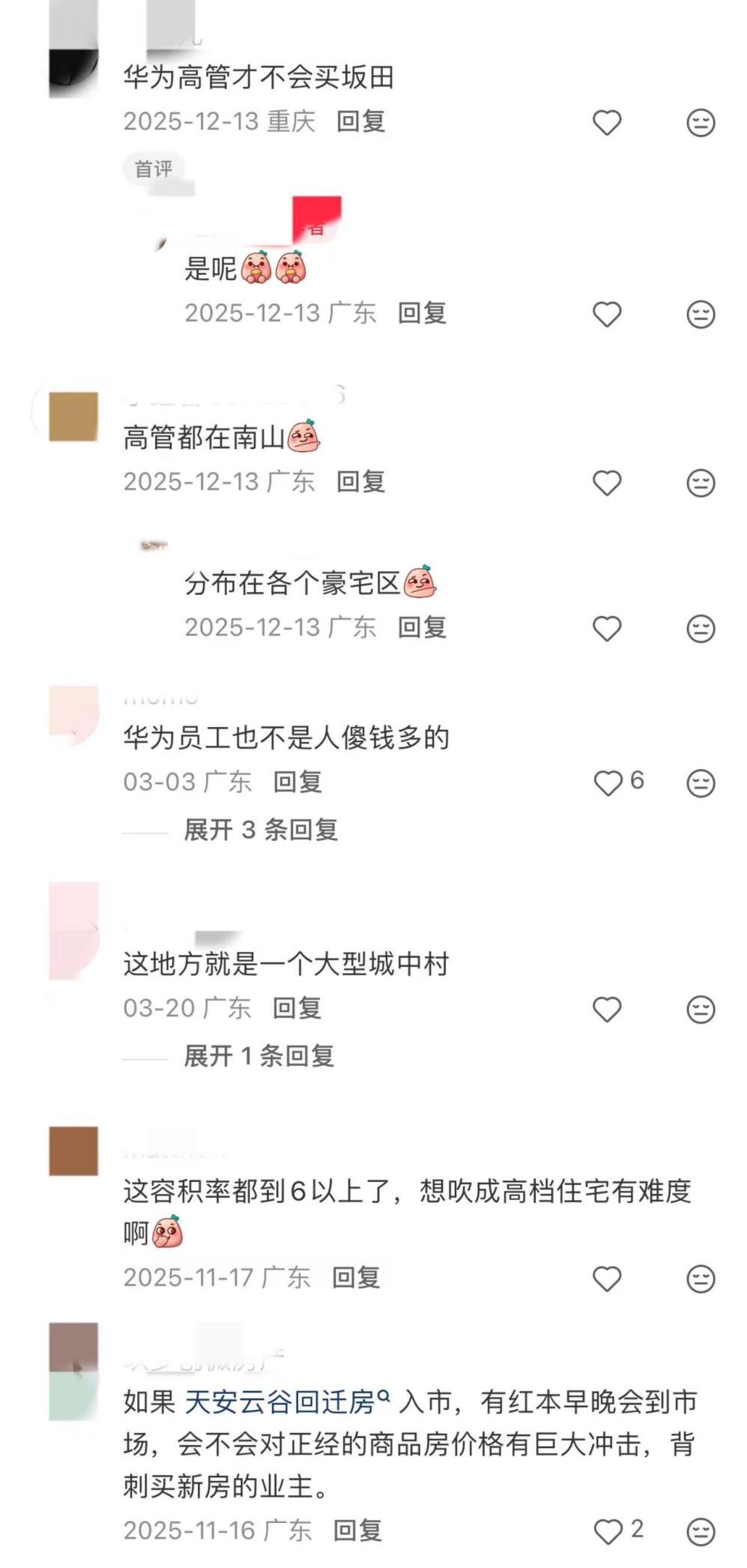747x1568 pixels.
Task: Like the comment 华为员工也不是人傻钱多的
Action: [608, 783]
